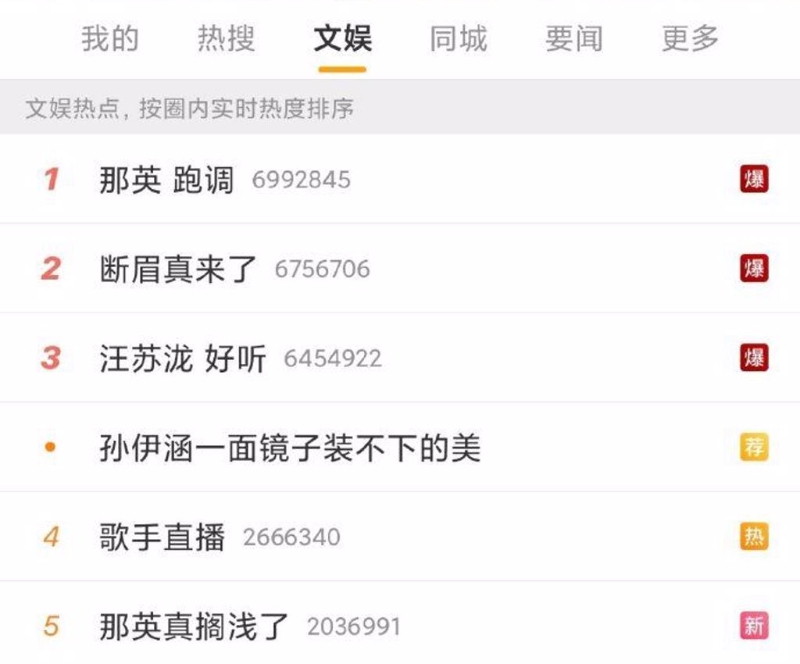Open the 要闻 tab
800x664 pixels.
click(574, 39)
